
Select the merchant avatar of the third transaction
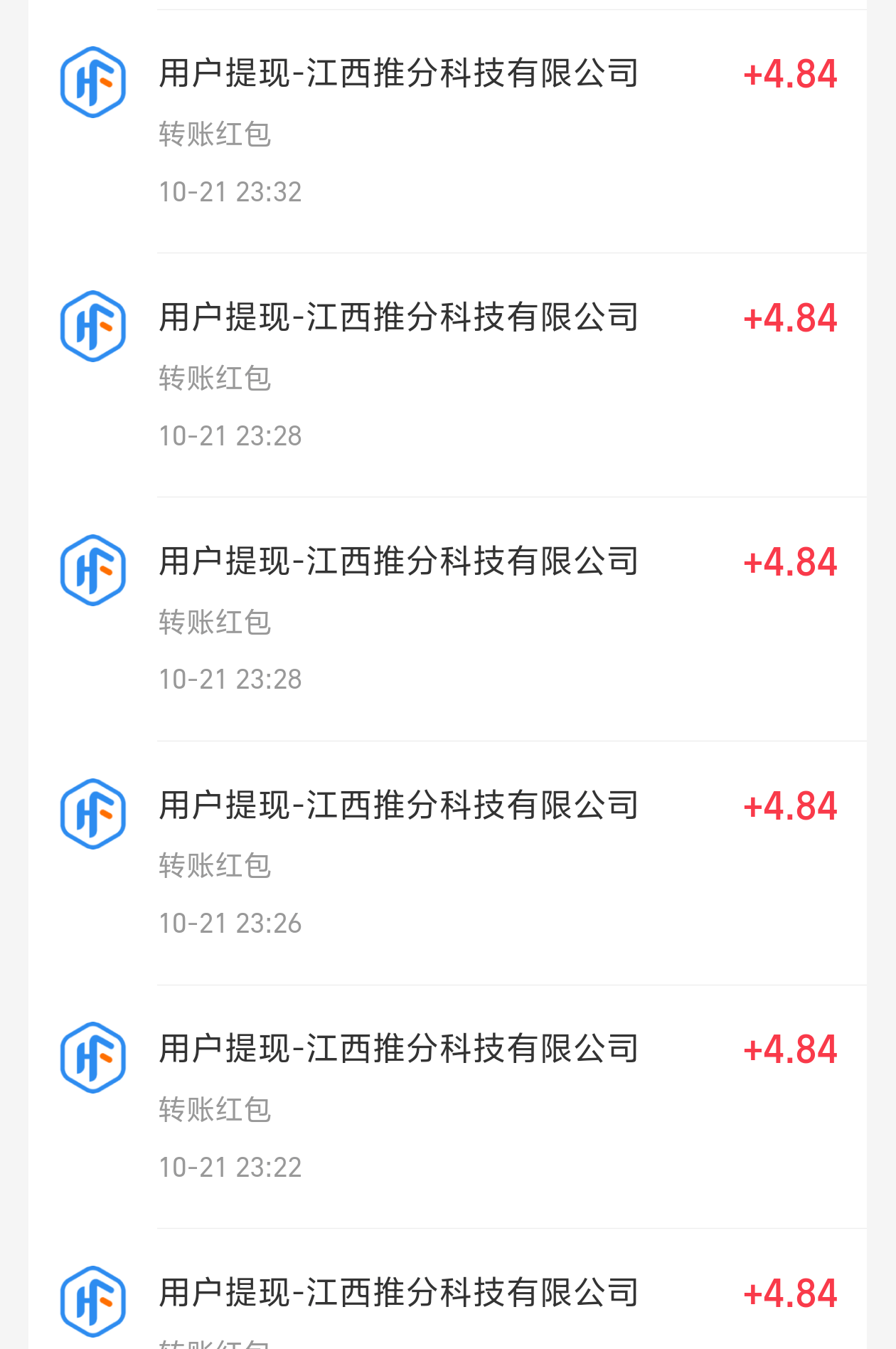(x=92, y=569)
